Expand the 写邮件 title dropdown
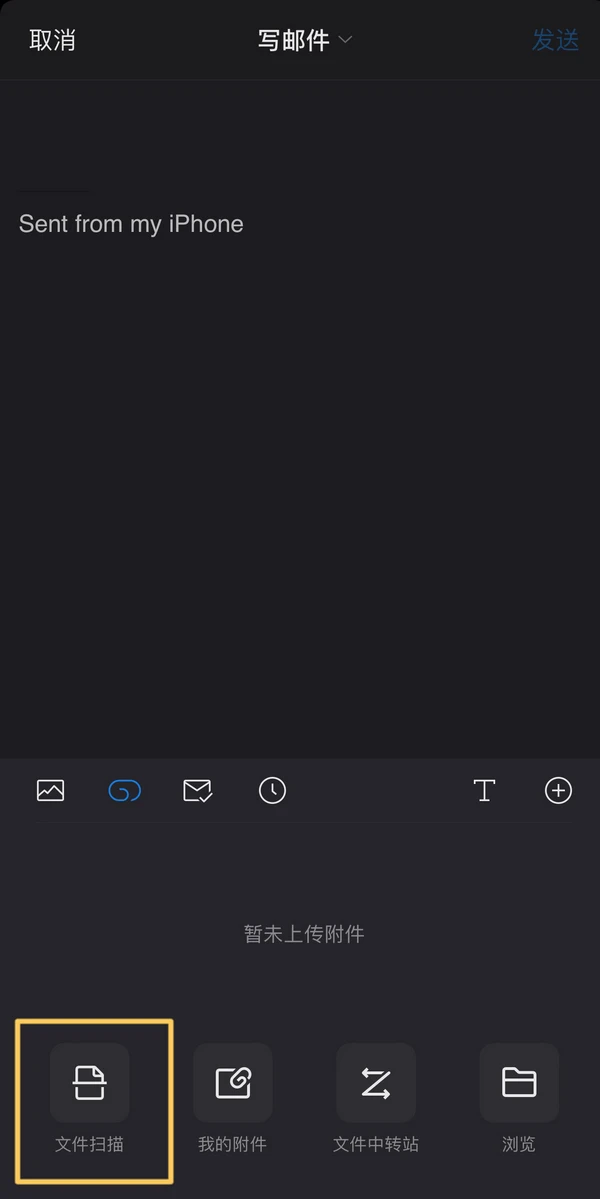Image resolution: width=600 pixels, height=1199 pixels. (304, 40)
